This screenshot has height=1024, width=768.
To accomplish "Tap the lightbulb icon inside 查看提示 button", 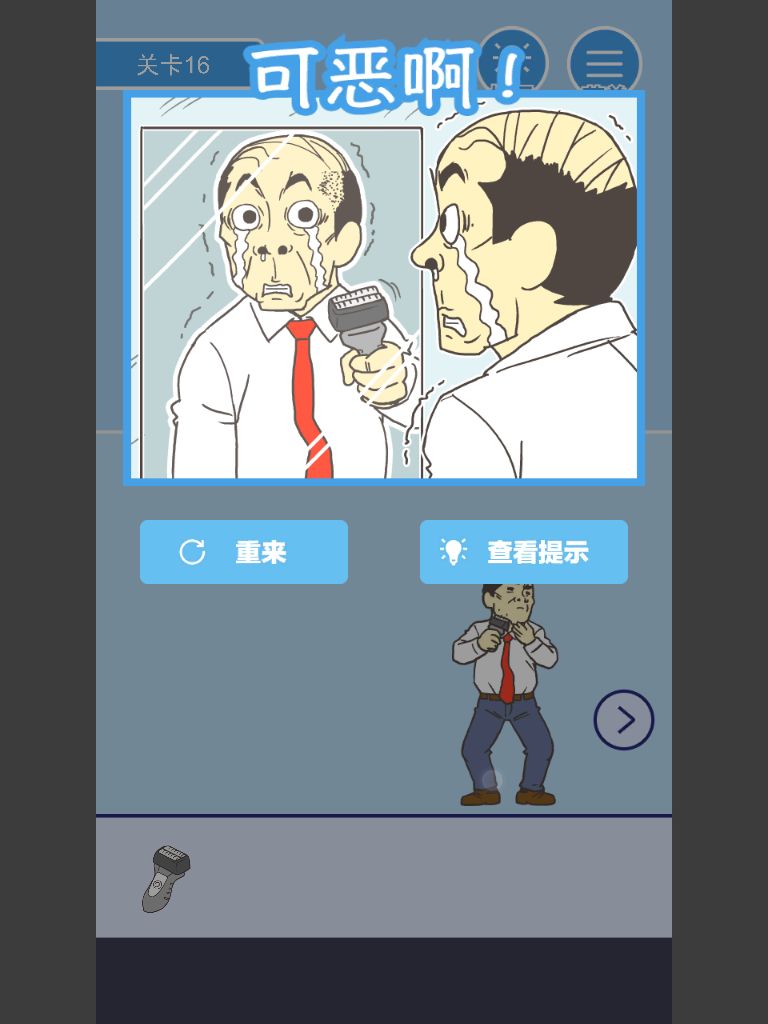I will click(455, 551).
